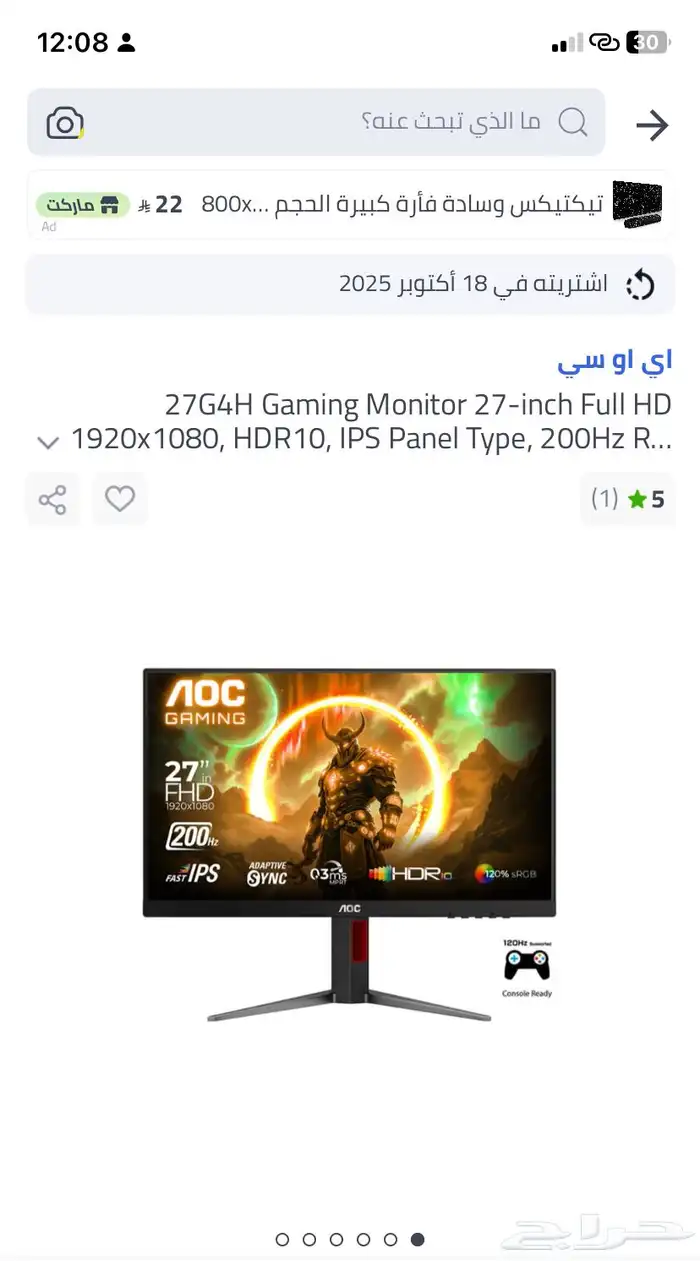Go back using the arrow icon
The width and height of the screenshot is (700, 1261).
click(652, 125)
